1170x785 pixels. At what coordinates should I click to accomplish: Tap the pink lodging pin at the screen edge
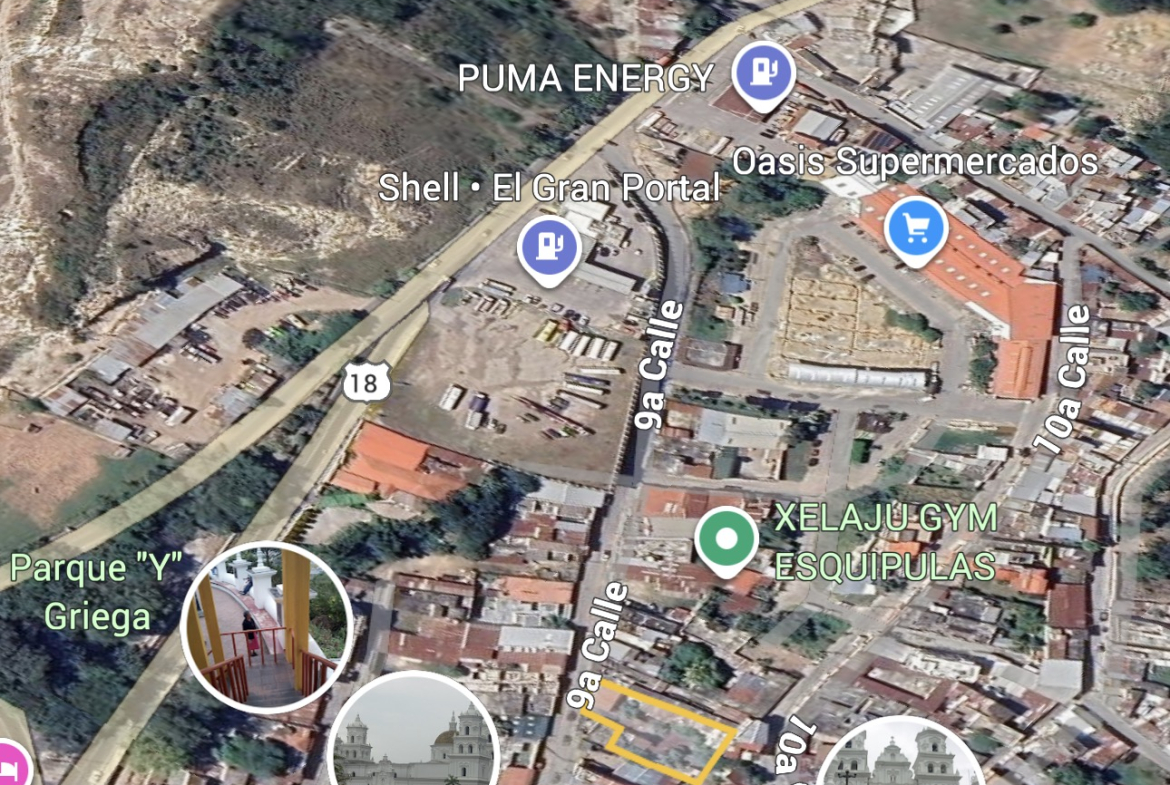[x=10, y=767]
